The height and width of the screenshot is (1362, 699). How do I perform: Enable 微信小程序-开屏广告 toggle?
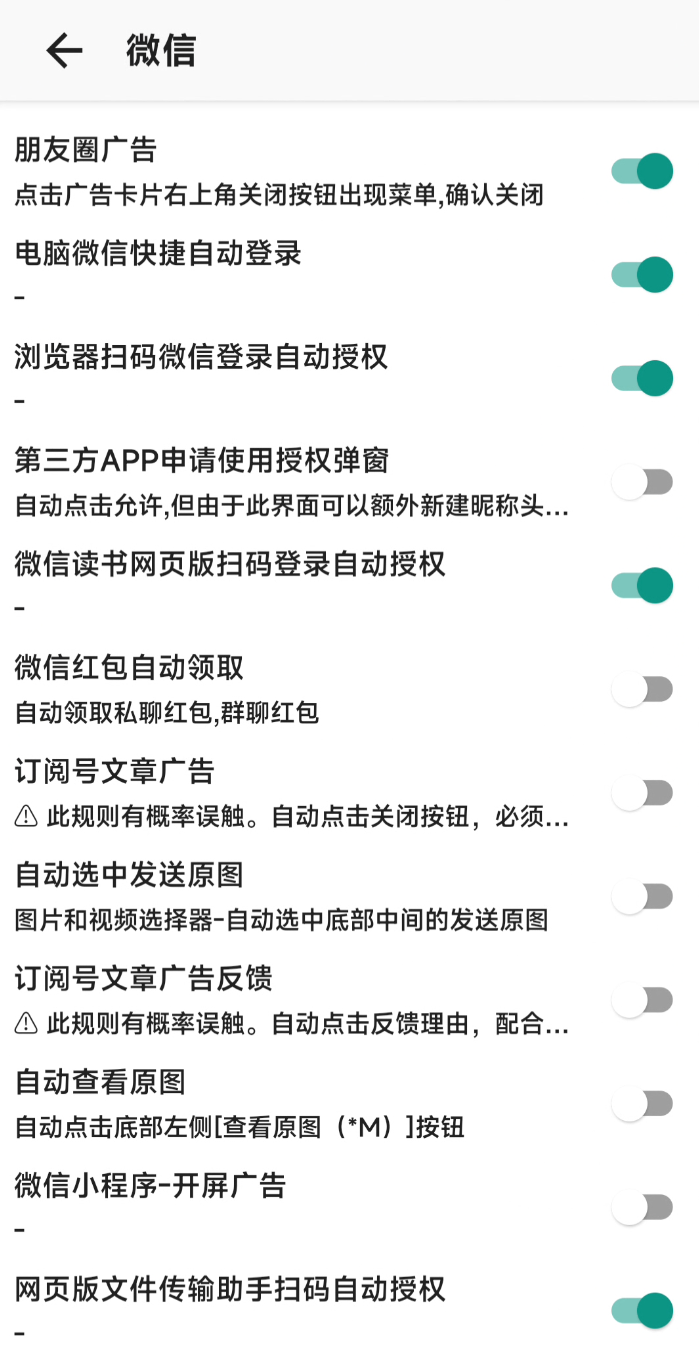pos(642,1208)
